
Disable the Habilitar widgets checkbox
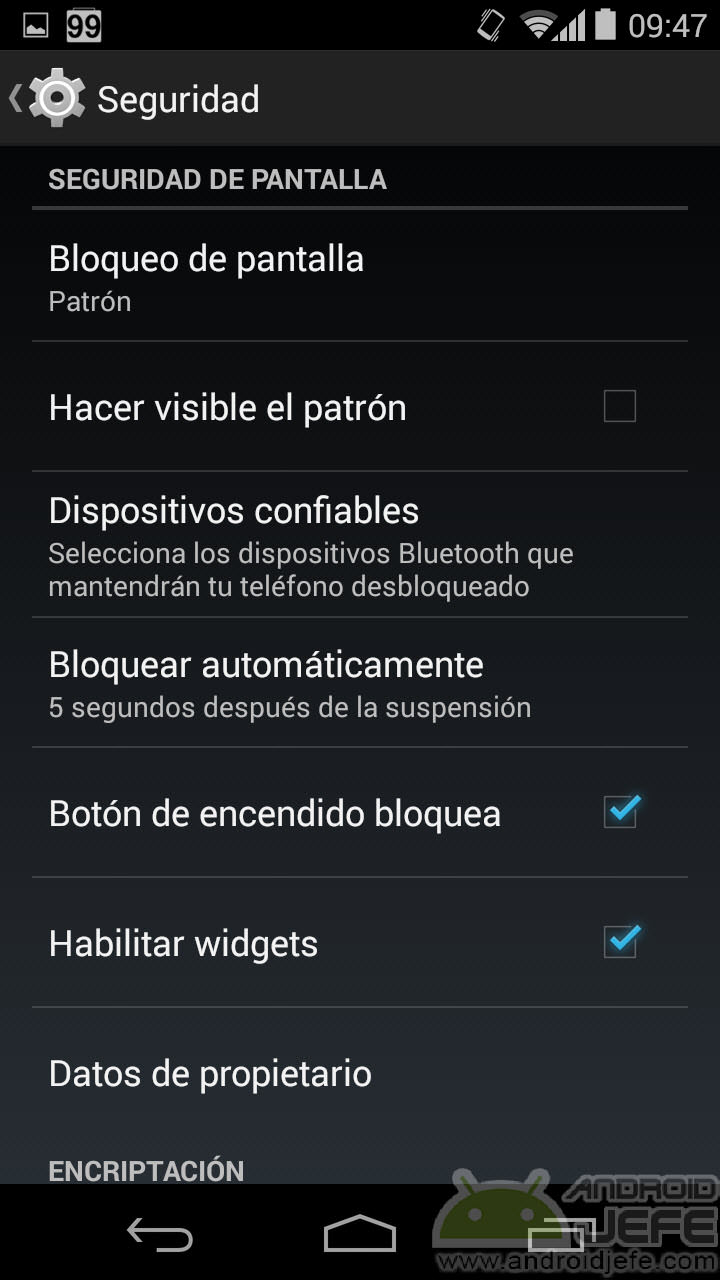621,941
